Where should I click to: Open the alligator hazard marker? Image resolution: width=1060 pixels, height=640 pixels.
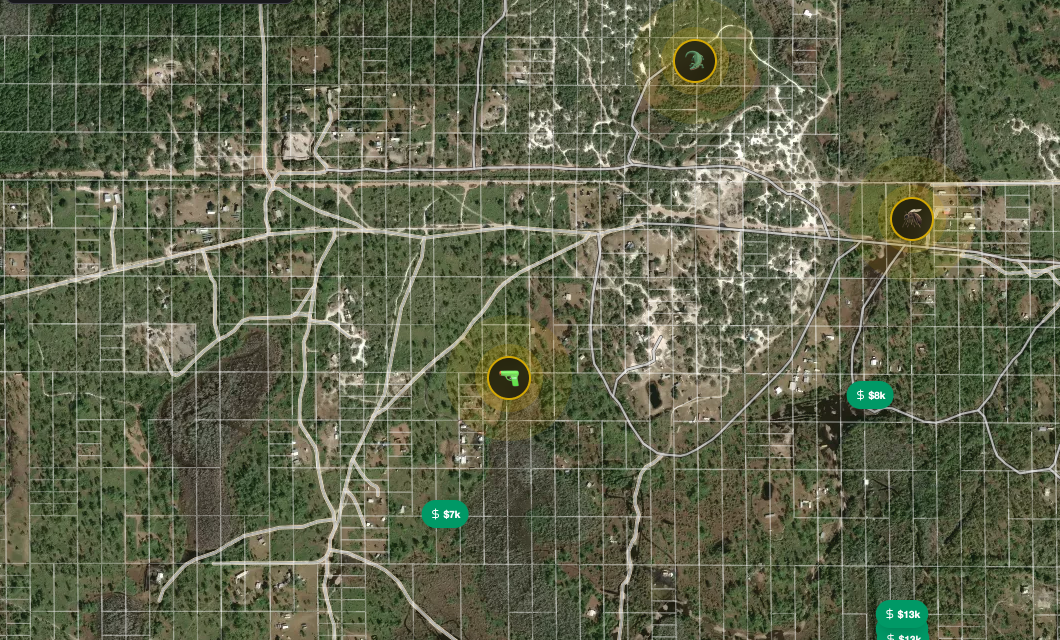(x=695, y=61)
